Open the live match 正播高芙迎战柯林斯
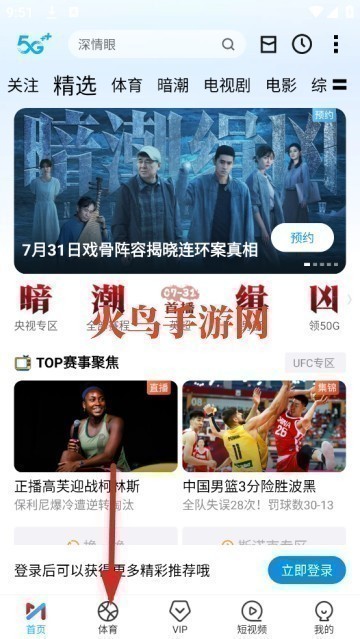The width and height of the screenshot is (360, 639). pos(96,446)
